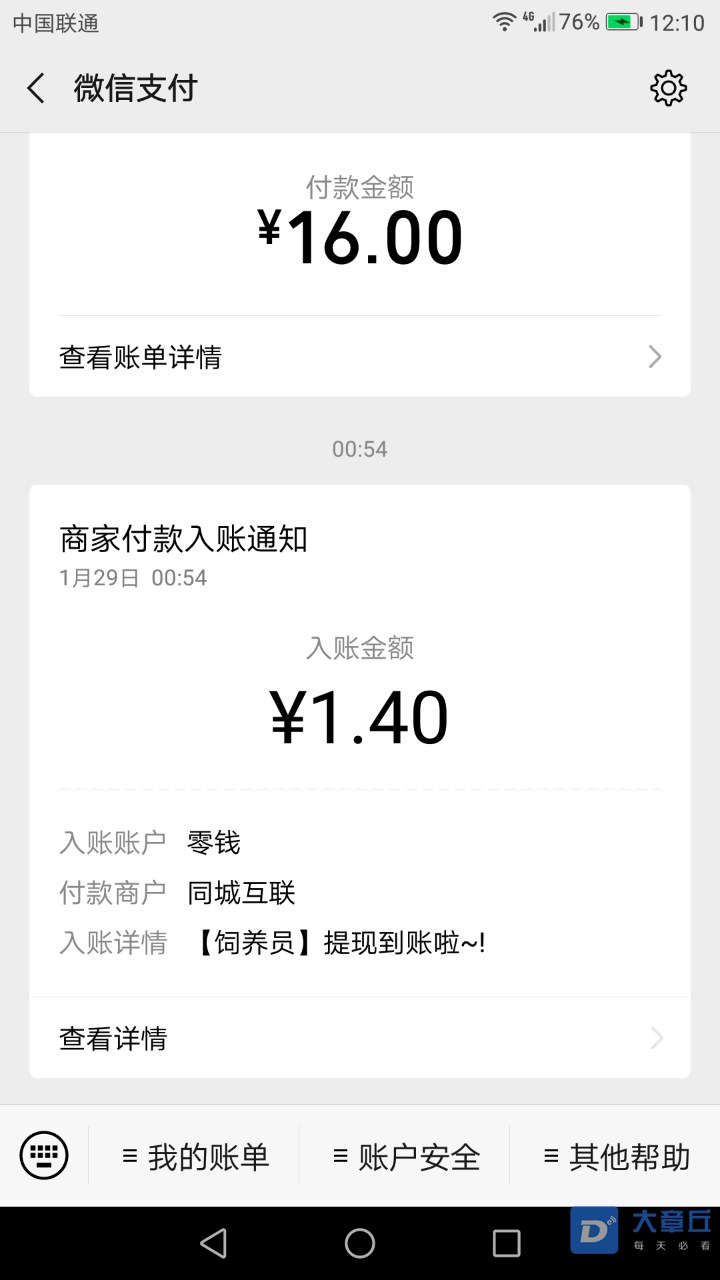This screenshot has height=1280, width=720.
Task: Open the 我的账单 menu
Action: point(195,1157)
